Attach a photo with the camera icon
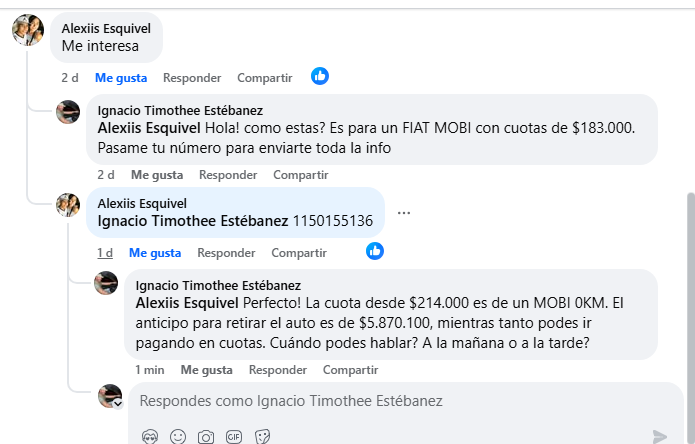This screenshot has width=695, height=444. tap(206, 436)
